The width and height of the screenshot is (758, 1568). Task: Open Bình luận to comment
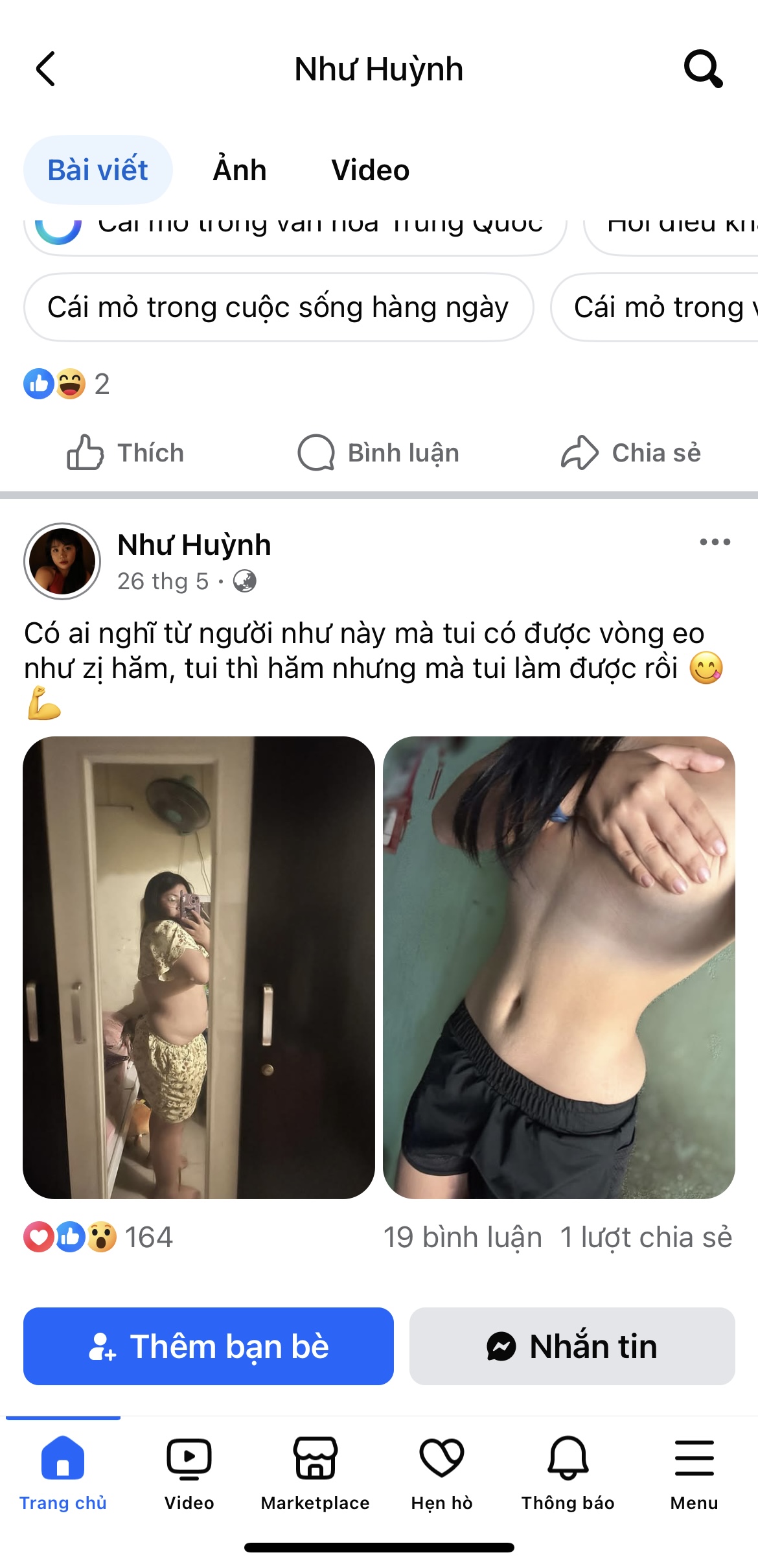pyautogui.click(x=379, y=452)
